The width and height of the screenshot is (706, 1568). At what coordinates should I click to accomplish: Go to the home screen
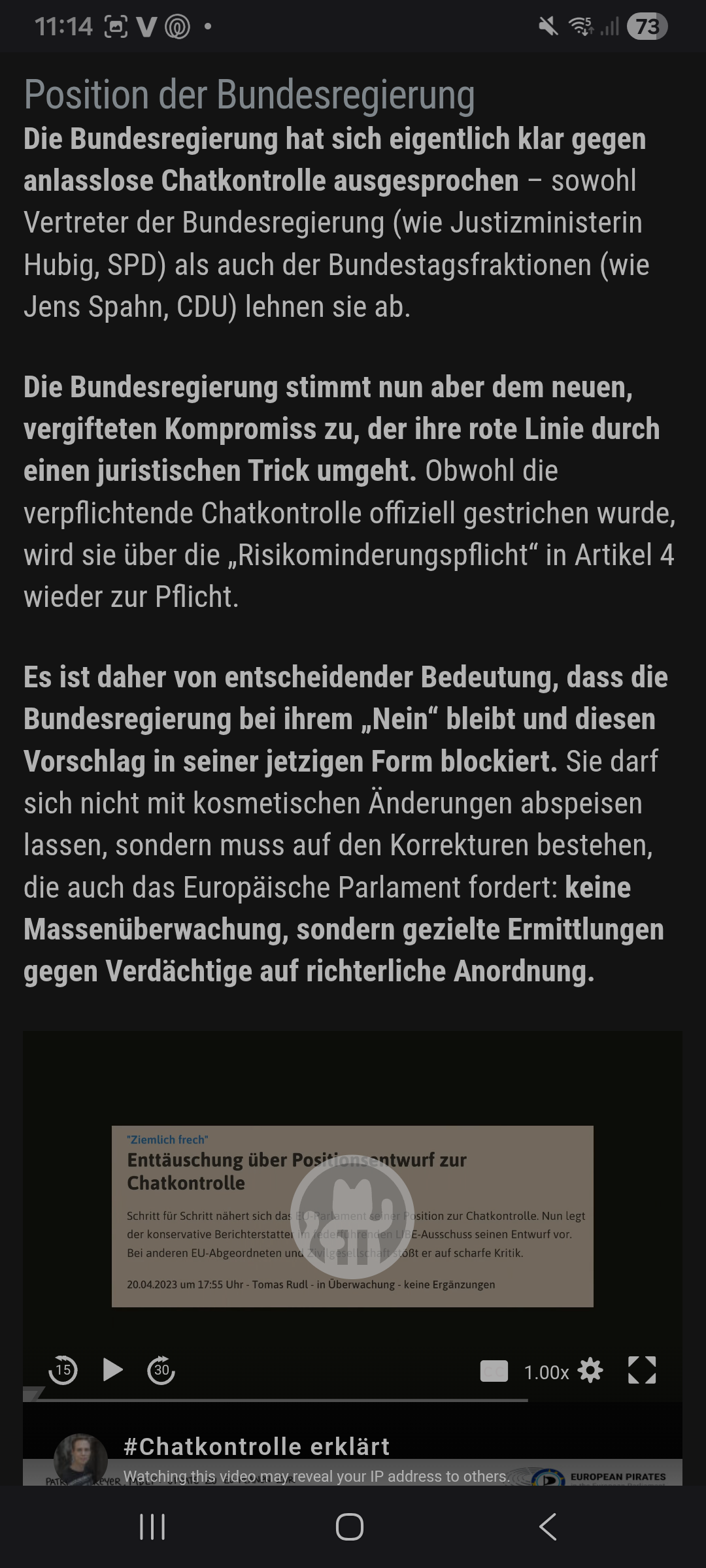(350, 1527)
